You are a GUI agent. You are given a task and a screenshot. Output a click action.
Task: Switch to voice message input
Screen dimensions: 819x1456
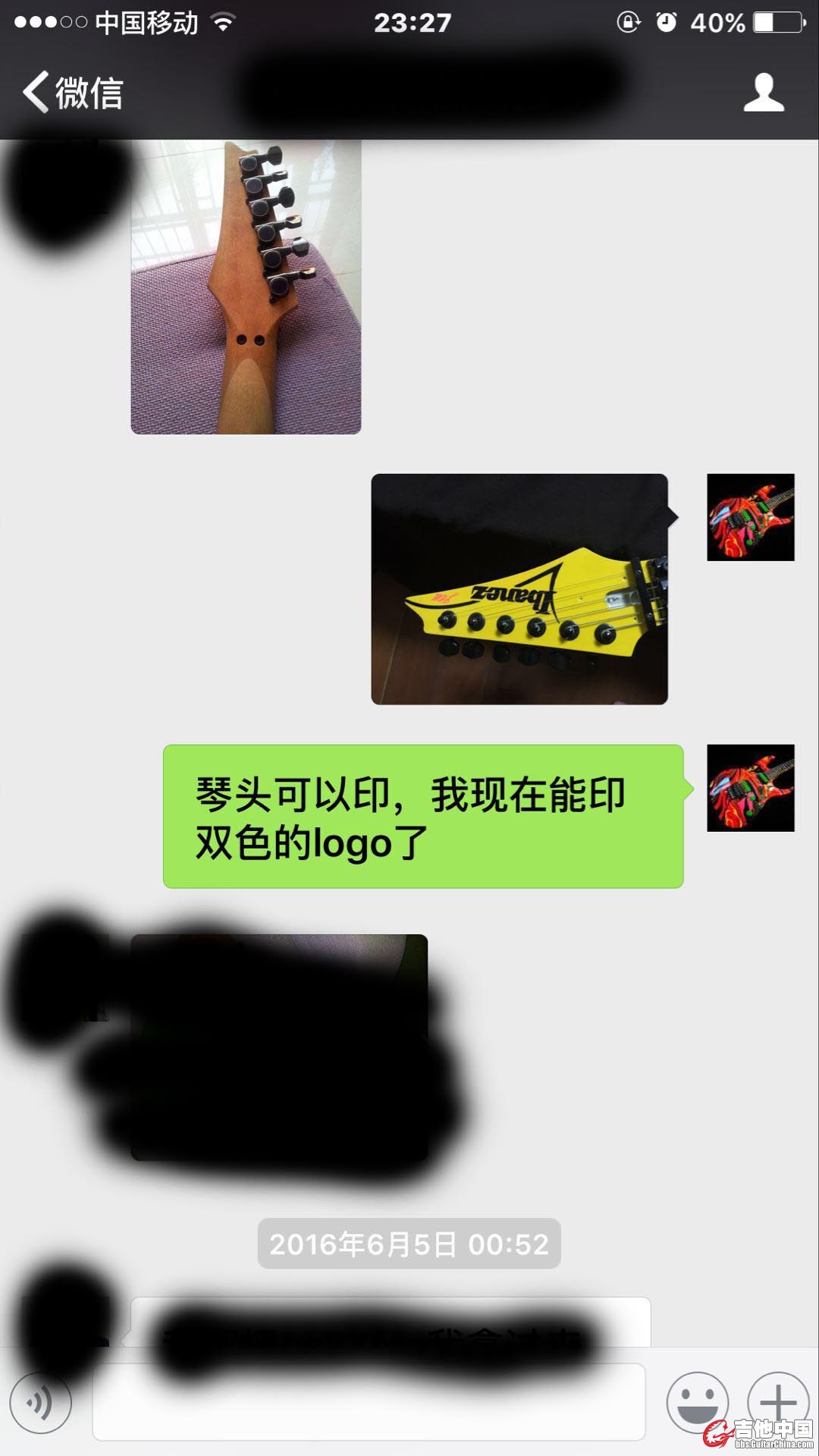pyautogui.click(x=41, y=1403)
